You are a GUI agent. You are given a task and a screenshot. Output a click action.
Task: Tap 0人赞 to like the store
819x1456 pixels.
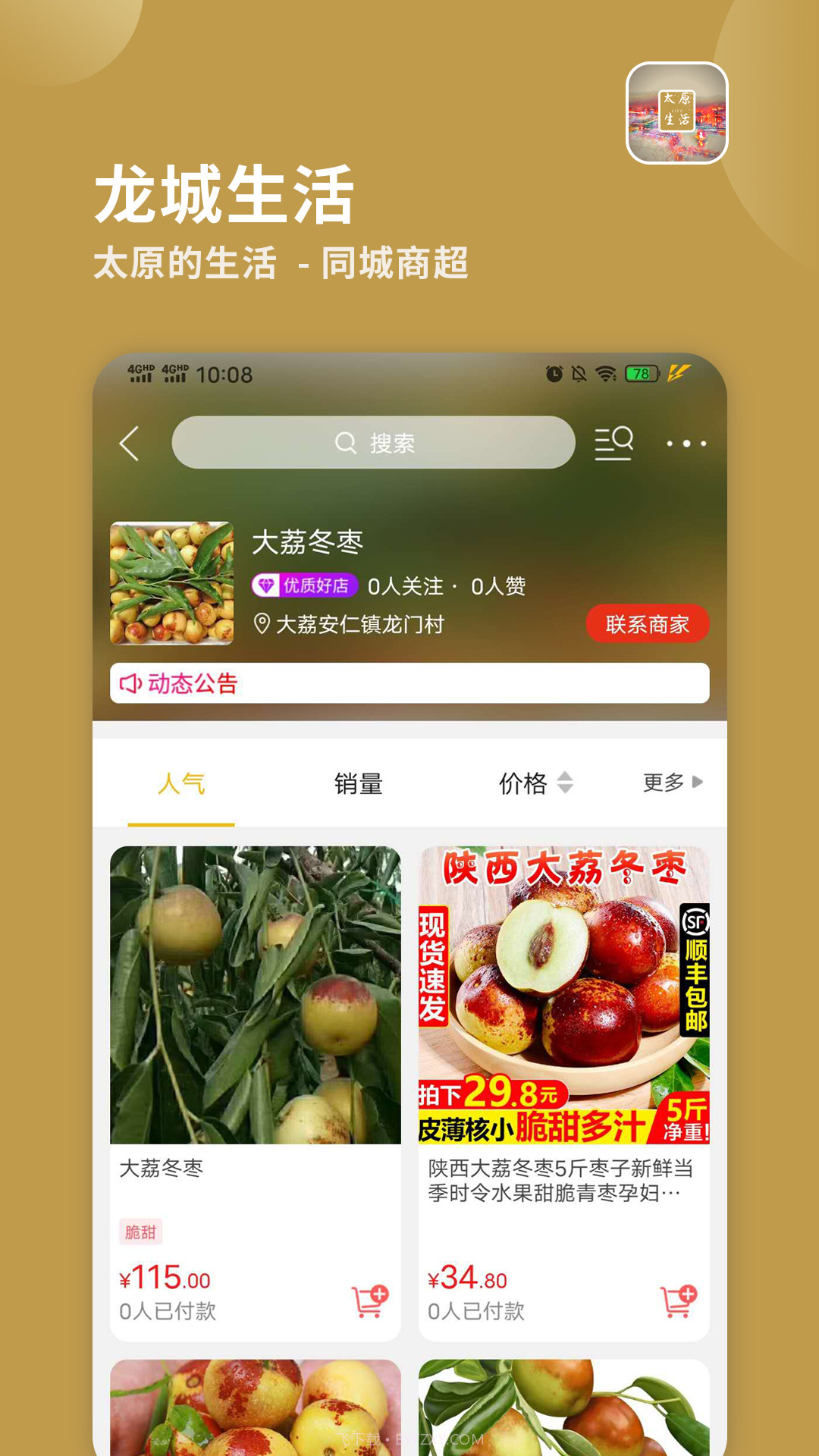coord(500,585)
